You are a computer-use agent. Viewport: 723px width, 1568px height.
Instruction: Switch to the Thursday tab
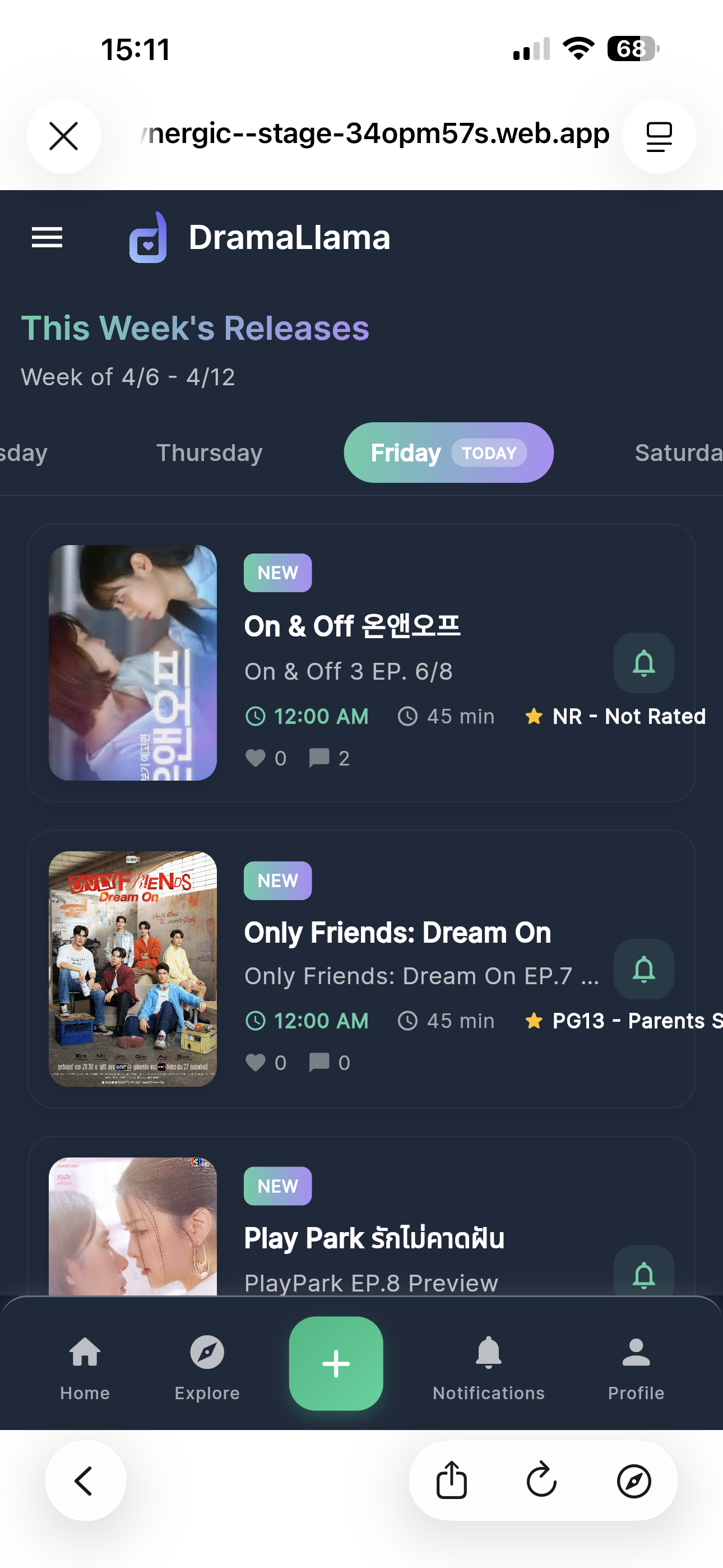(x=208, y=453)
